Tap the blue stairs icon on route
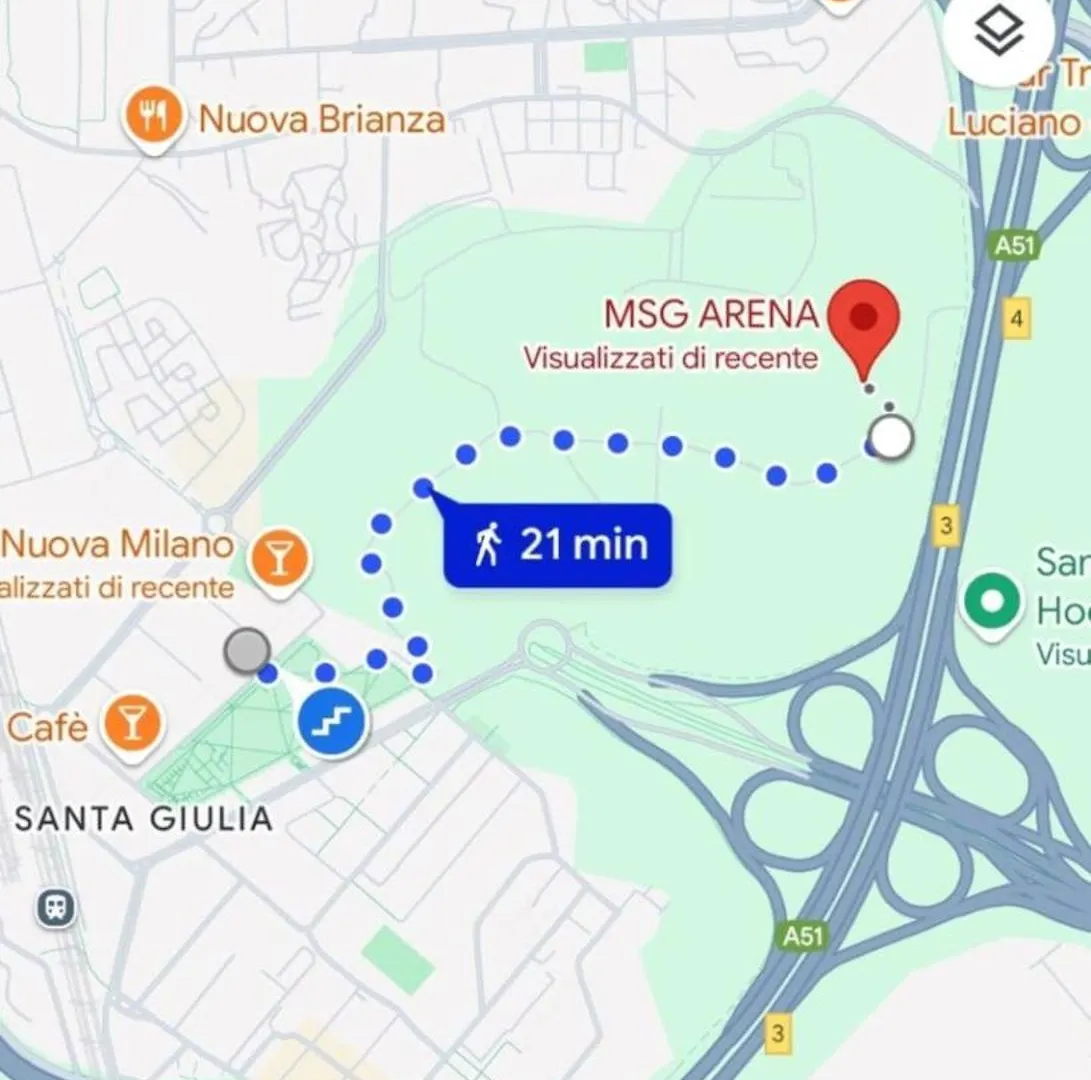The image size is (1091, 1080). (x=332, y=719)
